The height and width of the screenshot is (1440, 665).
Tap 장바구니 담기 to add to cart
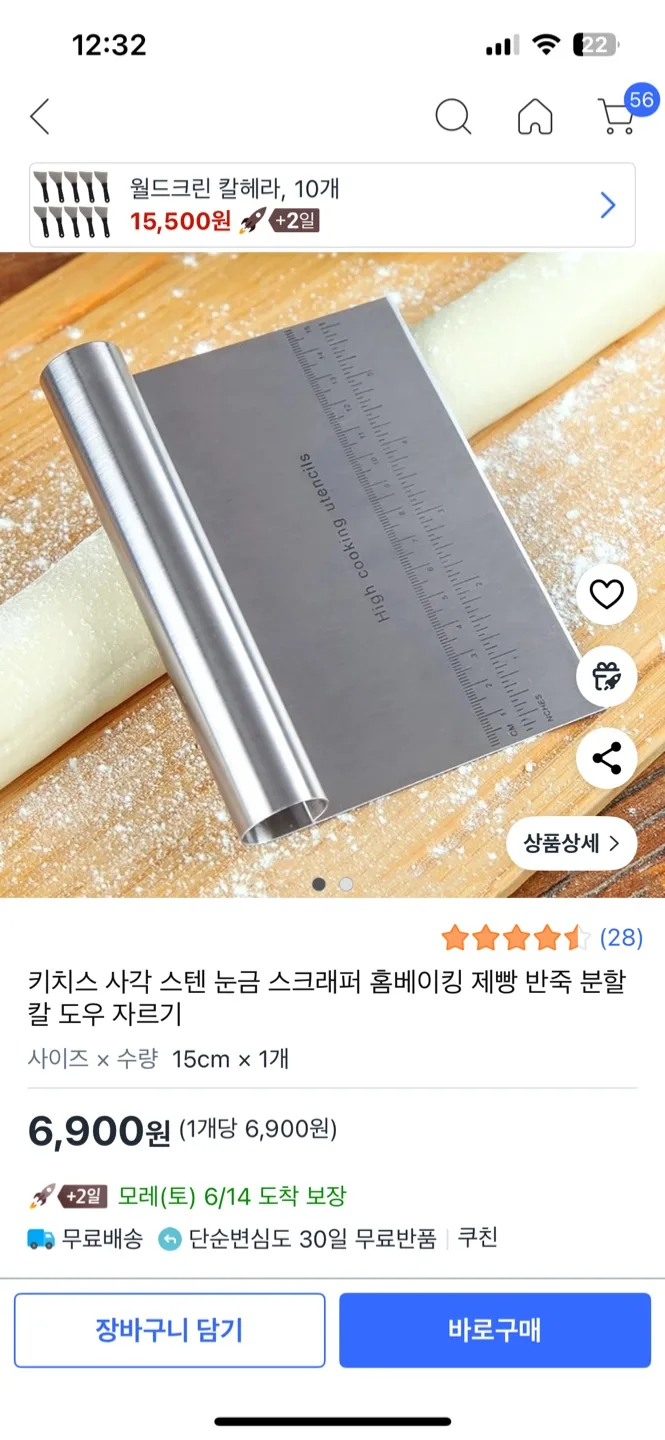pyautogui.click(x=170, y=1330)
